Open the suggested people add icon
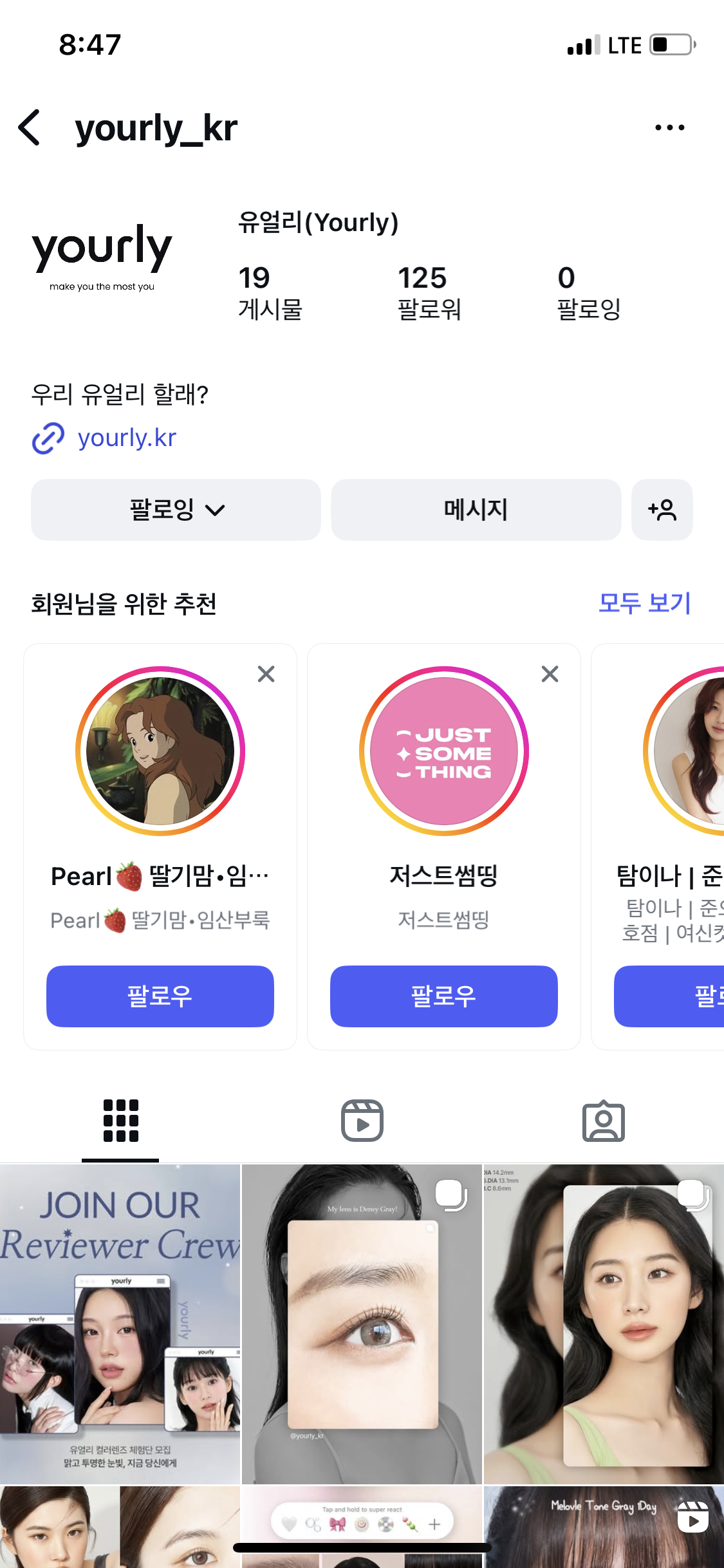The image size is (724, 1568). (x=662, y=510)
